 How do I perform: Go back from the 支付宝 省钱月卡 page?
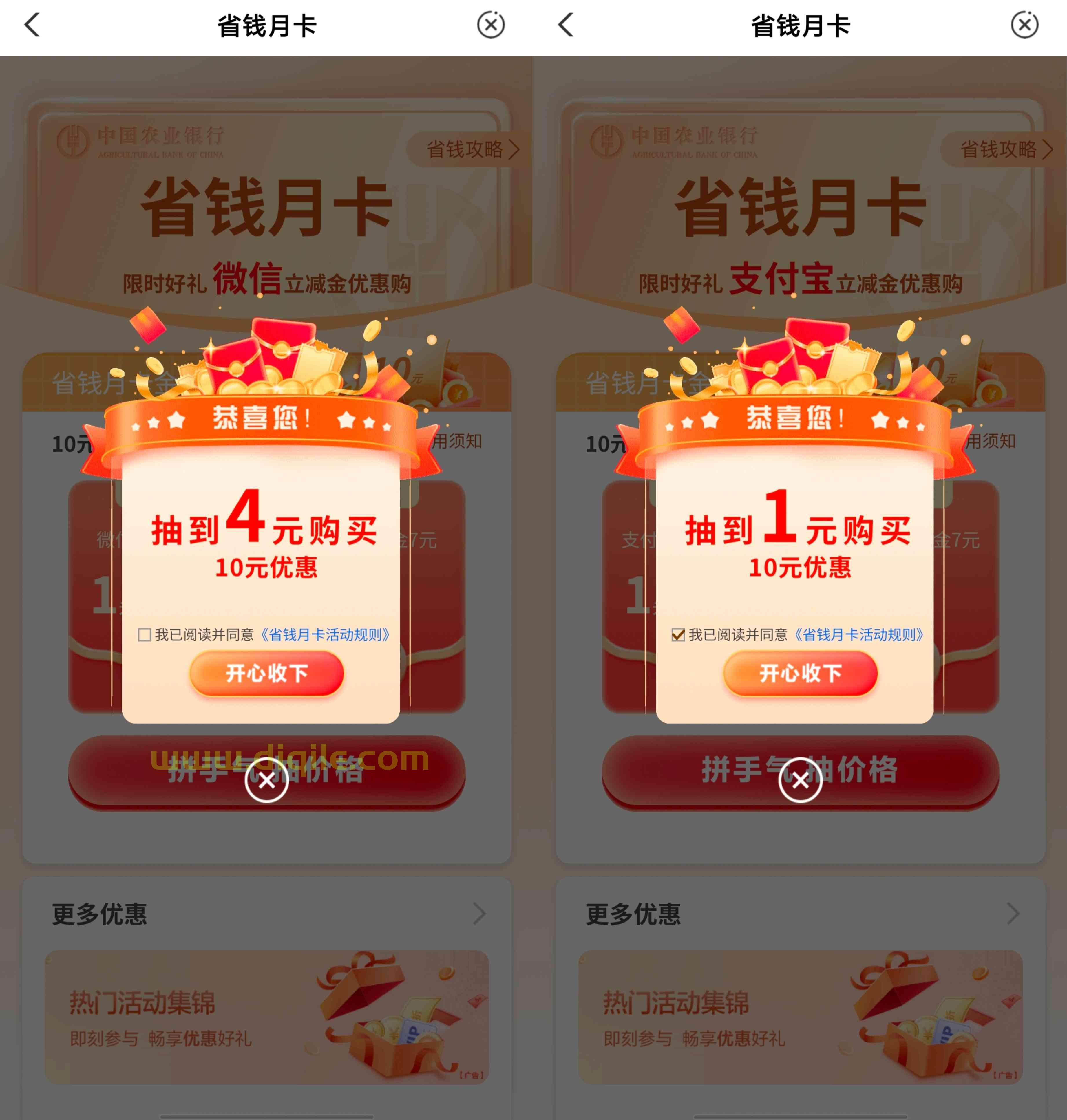click(x=566, y=25)
